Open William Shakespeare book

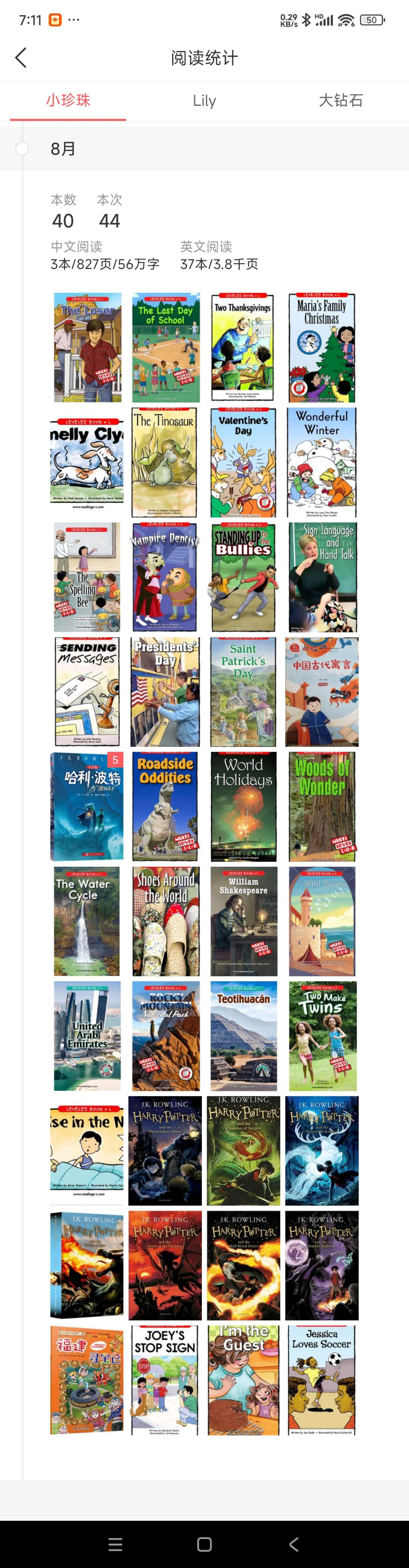tap(243, 921)
